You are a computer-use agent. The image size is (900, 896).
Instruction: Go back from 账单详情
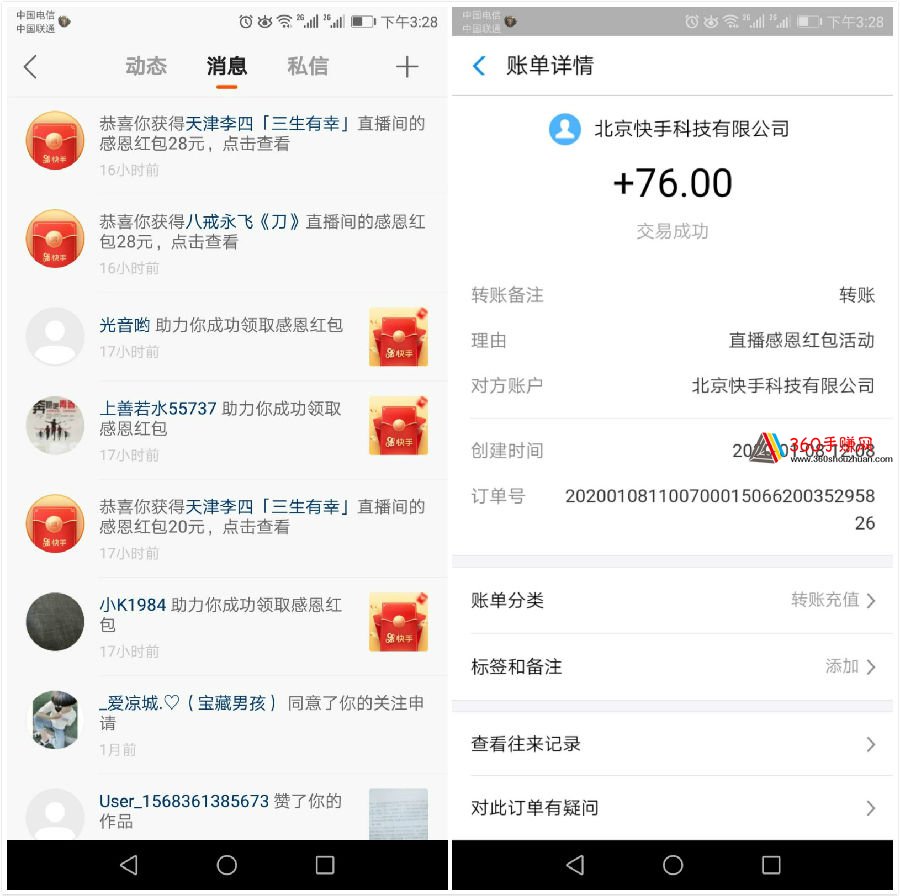click(479, 66)
